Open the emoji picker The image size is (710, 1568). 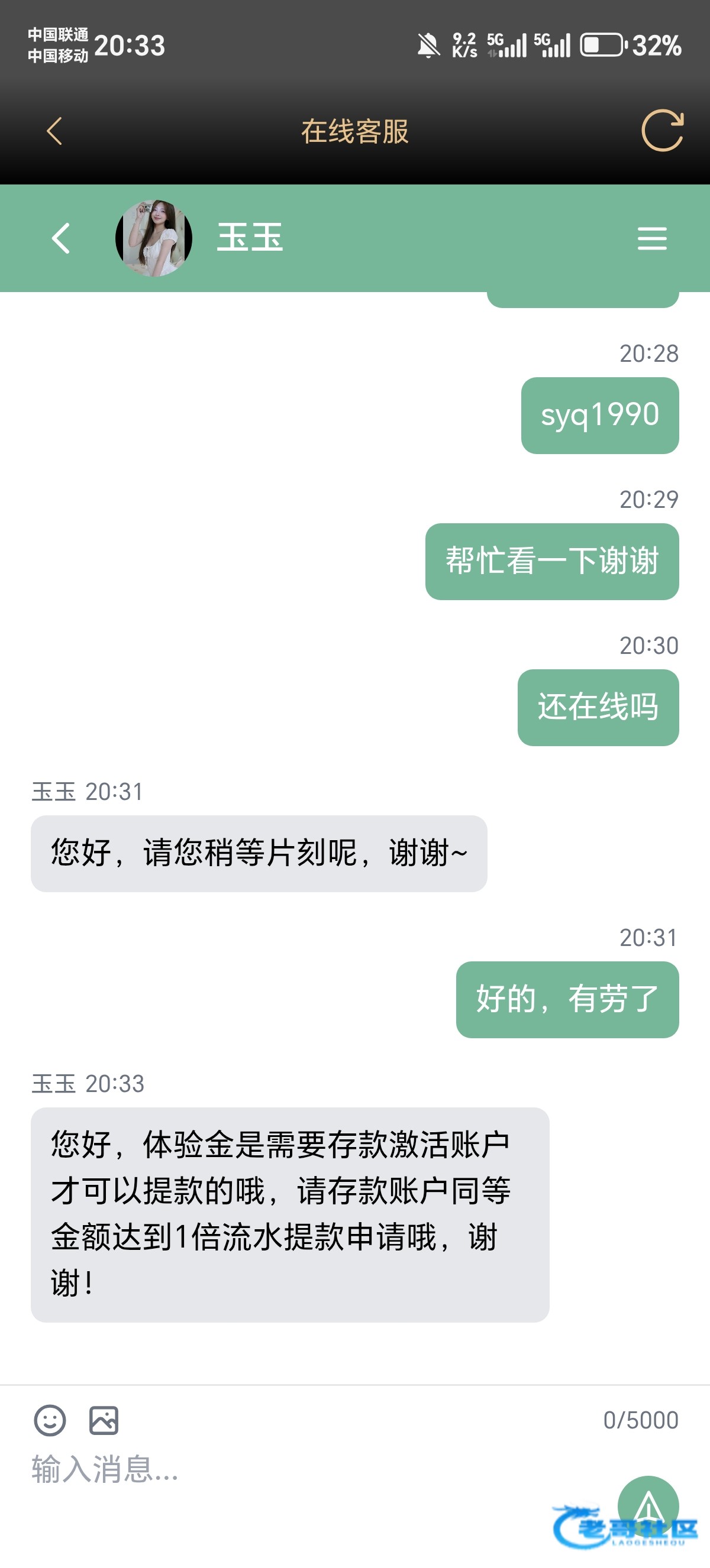[49, 1420]
